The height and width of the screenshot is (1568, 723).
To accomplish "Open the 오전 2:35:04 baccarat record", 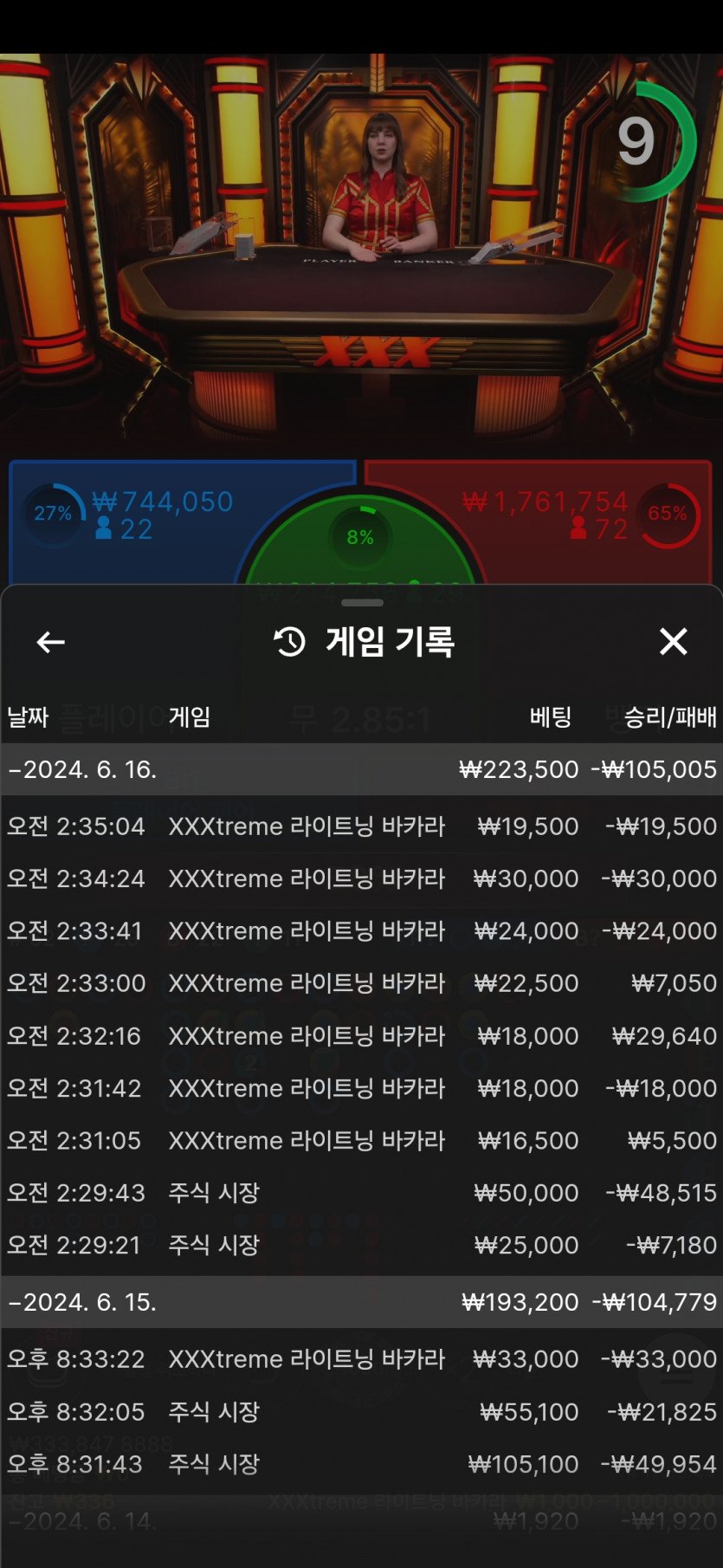I will [361, 826].
